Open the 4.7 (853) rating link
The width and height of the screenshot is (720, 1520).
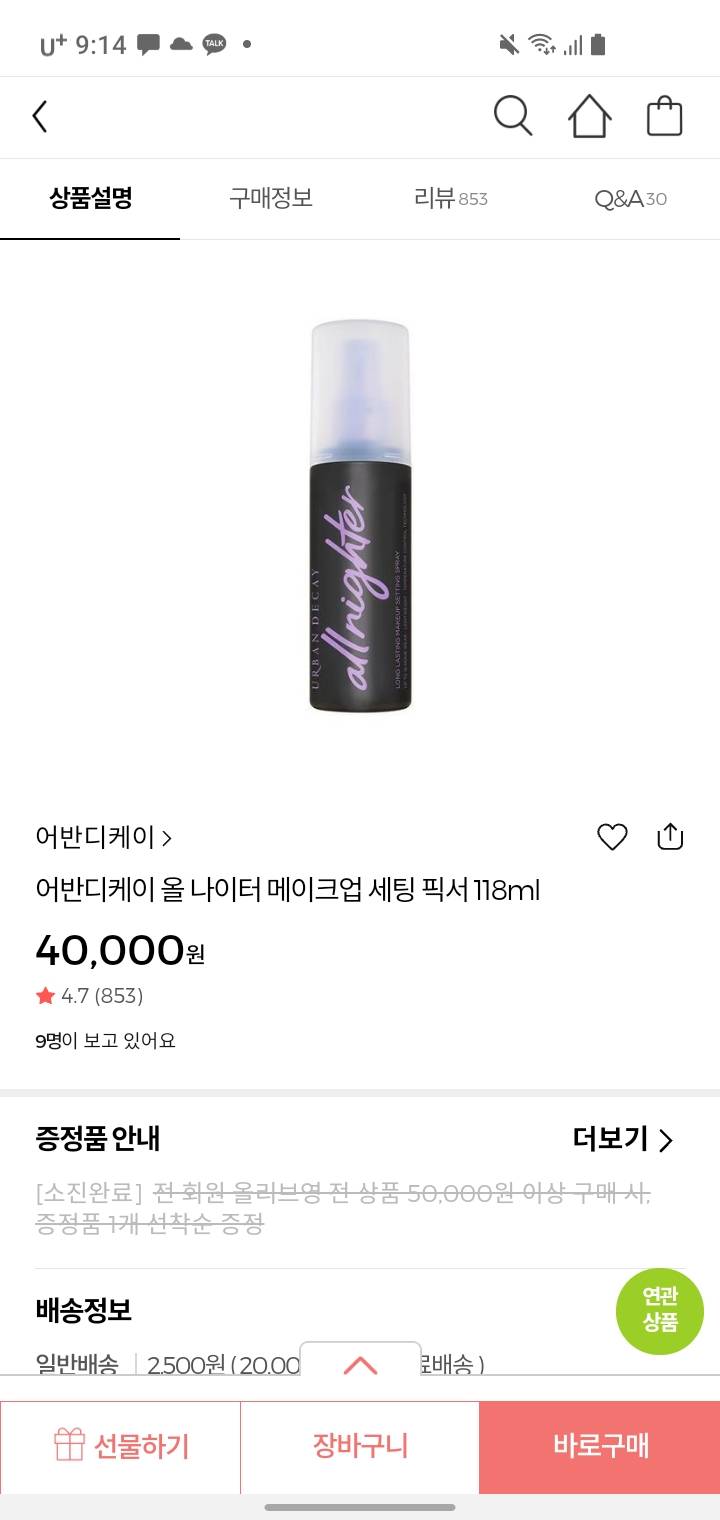pos(102,995)
